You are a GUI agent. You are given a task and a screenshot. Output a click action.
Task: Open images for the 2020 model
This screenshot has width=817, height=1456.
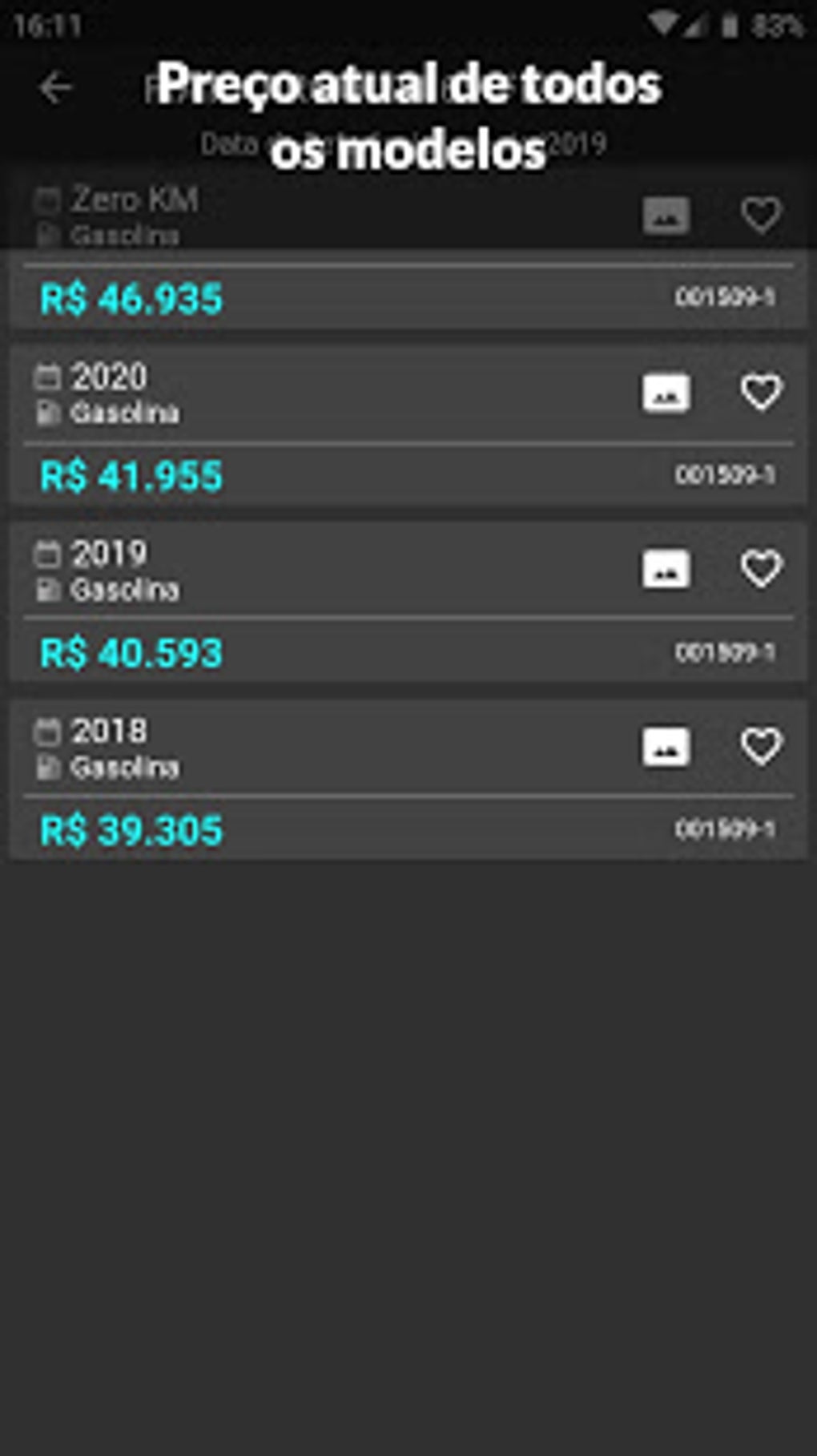pos(666,393)
